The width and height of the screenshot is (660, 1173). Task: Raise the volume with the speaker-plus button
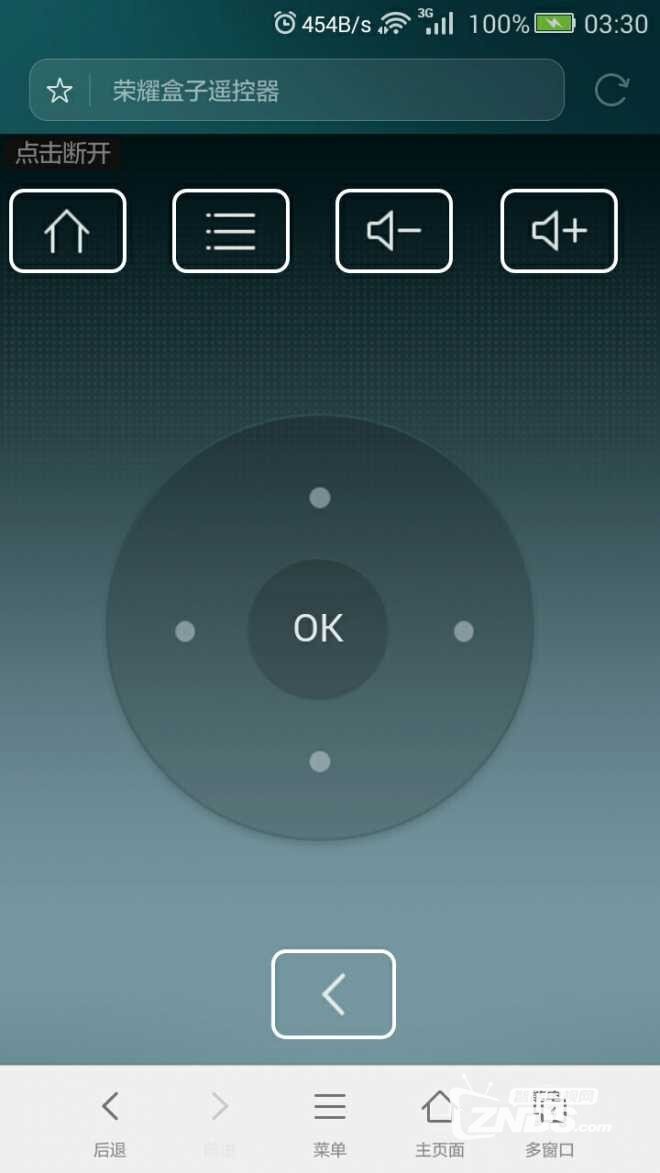tap(559, 231)
